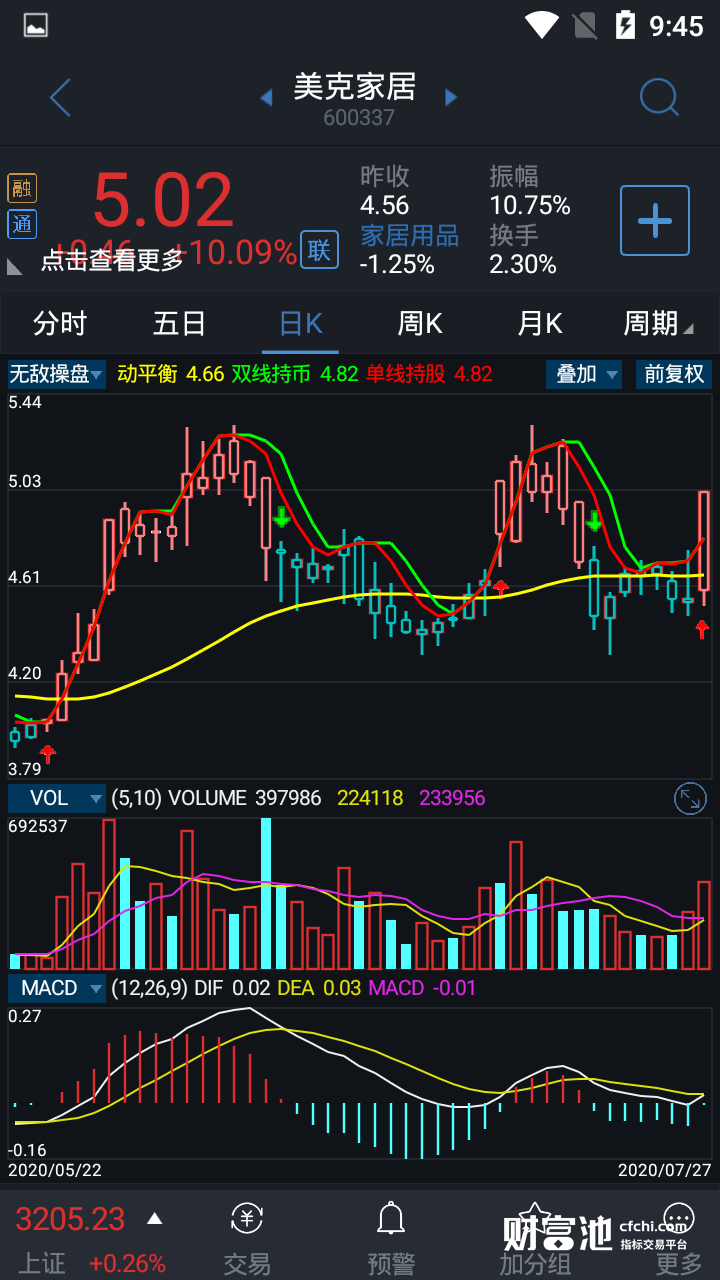Open the 无敌操盘 indicator dropdown
Image resolution: width=720 pixels, height=1280 pixels.
point(56,375)
